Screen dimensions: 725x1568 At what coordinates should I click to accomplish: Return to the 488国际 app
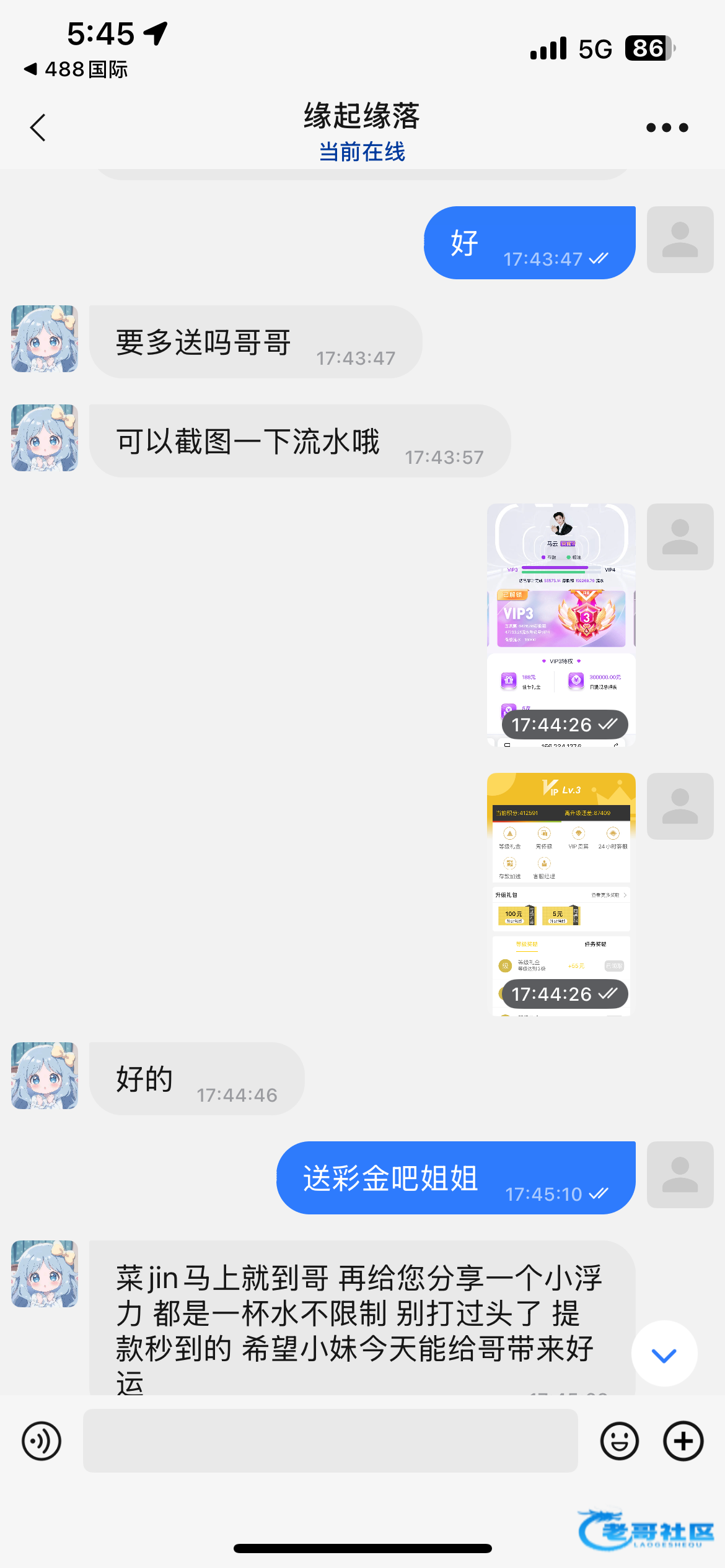click(76, 69)
